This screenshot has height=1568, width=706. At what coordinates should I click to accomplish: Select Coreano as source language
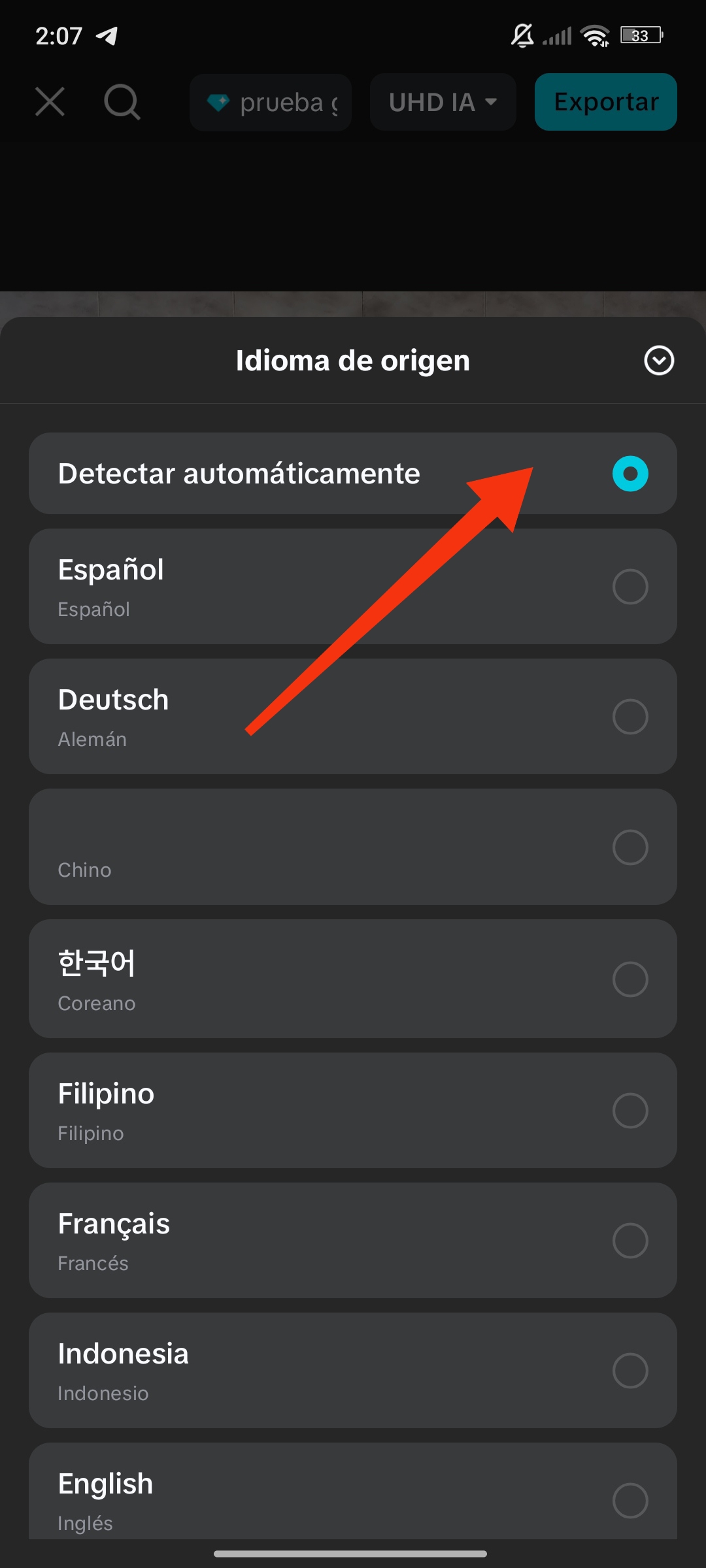353,979
